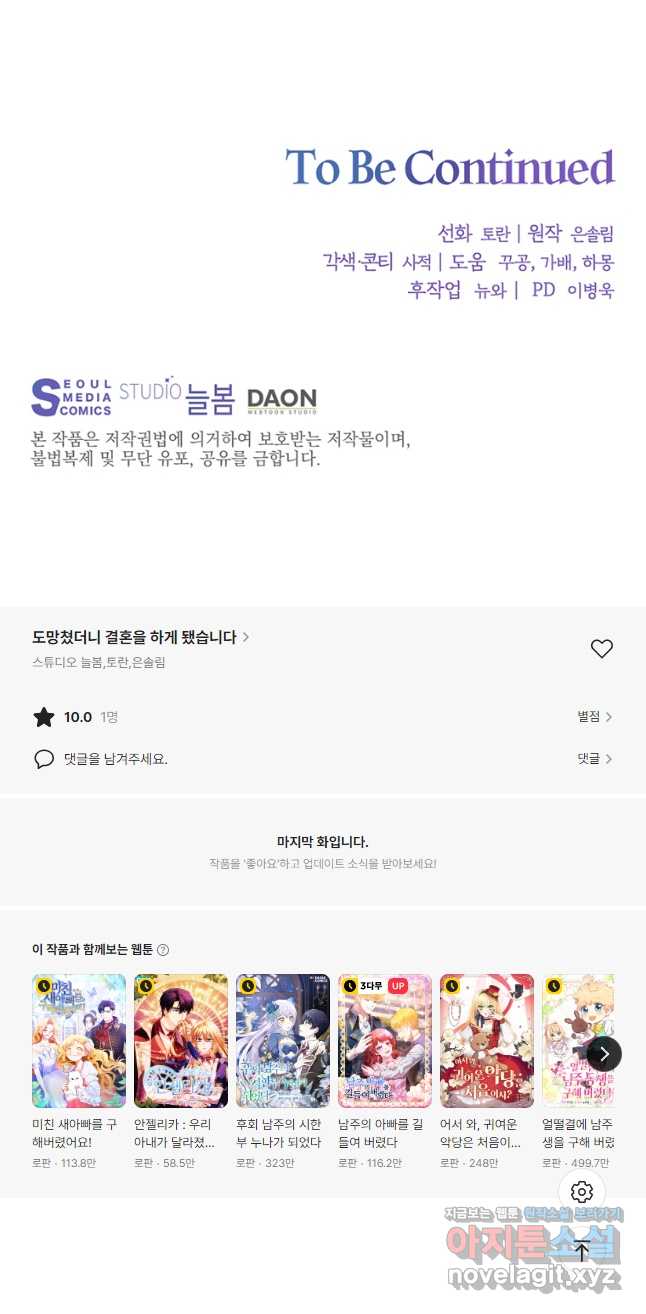Open webtoon 미친 새아빠를 구해버렸어요!
This screenshot has height=1314, width=646.
(79, 1041)
